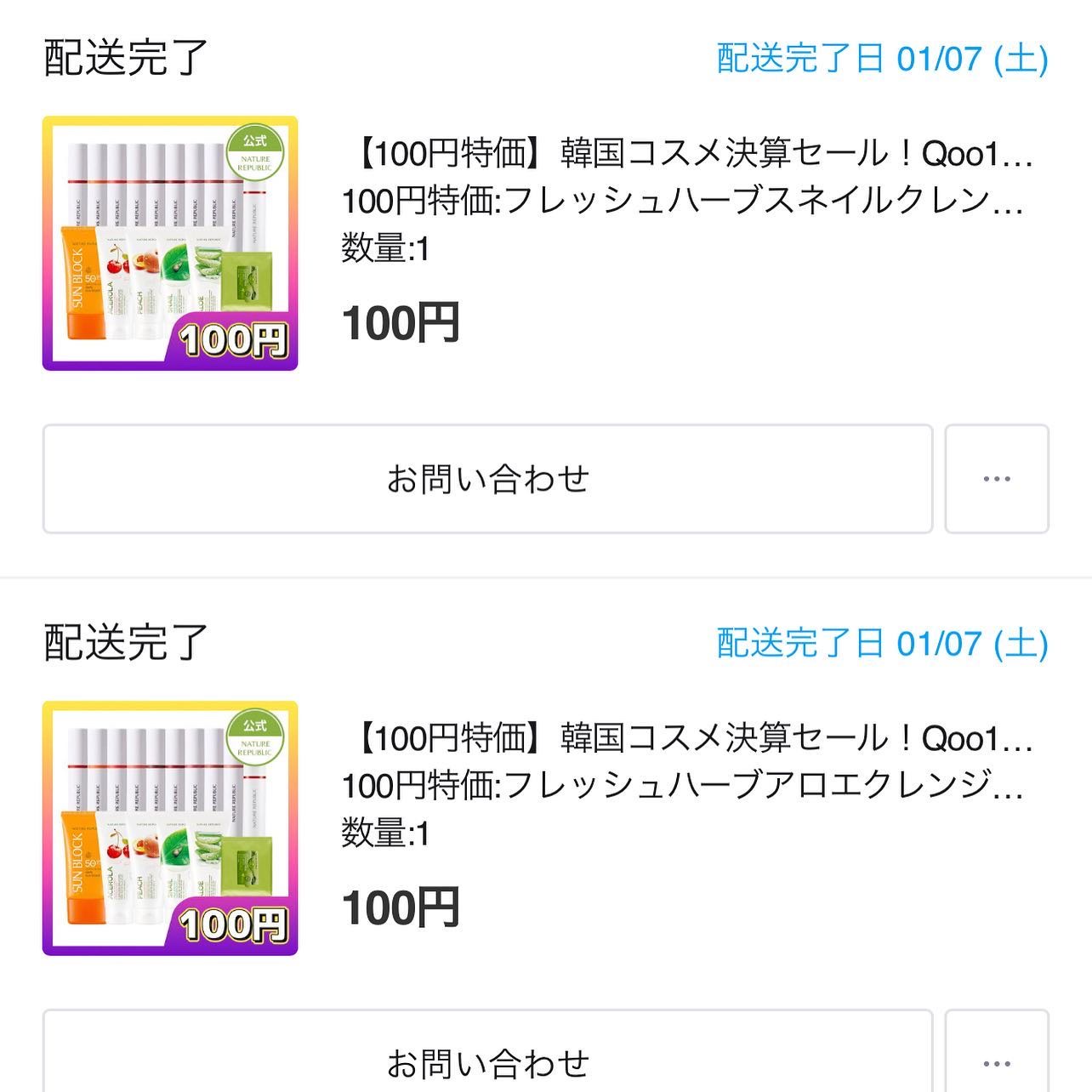
Task: Check 配送完了日 link on the アロエクレンジング order
Action: coord(882,644)
